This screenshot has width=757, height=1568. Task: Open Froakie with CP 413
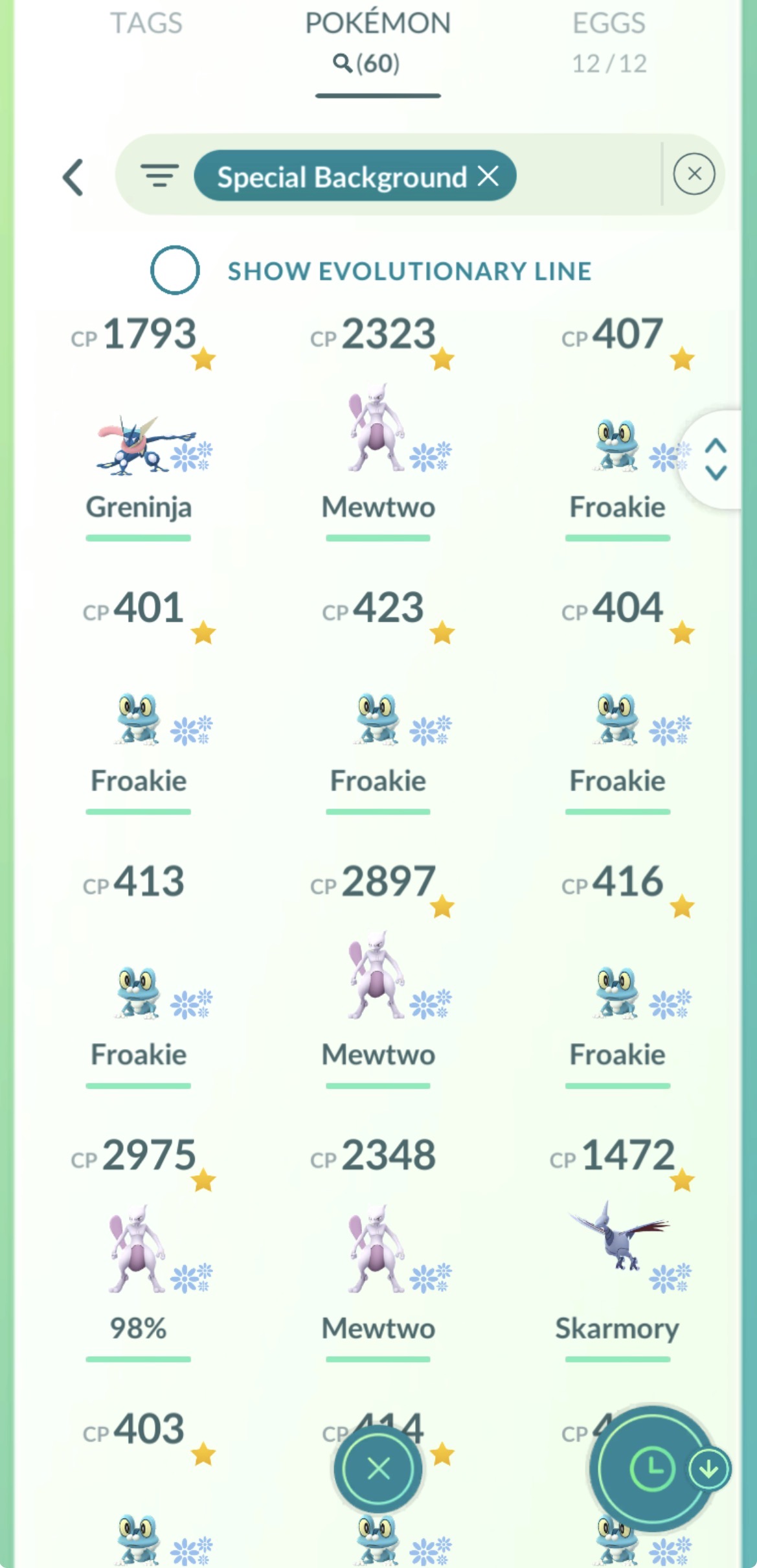point(139,975)
